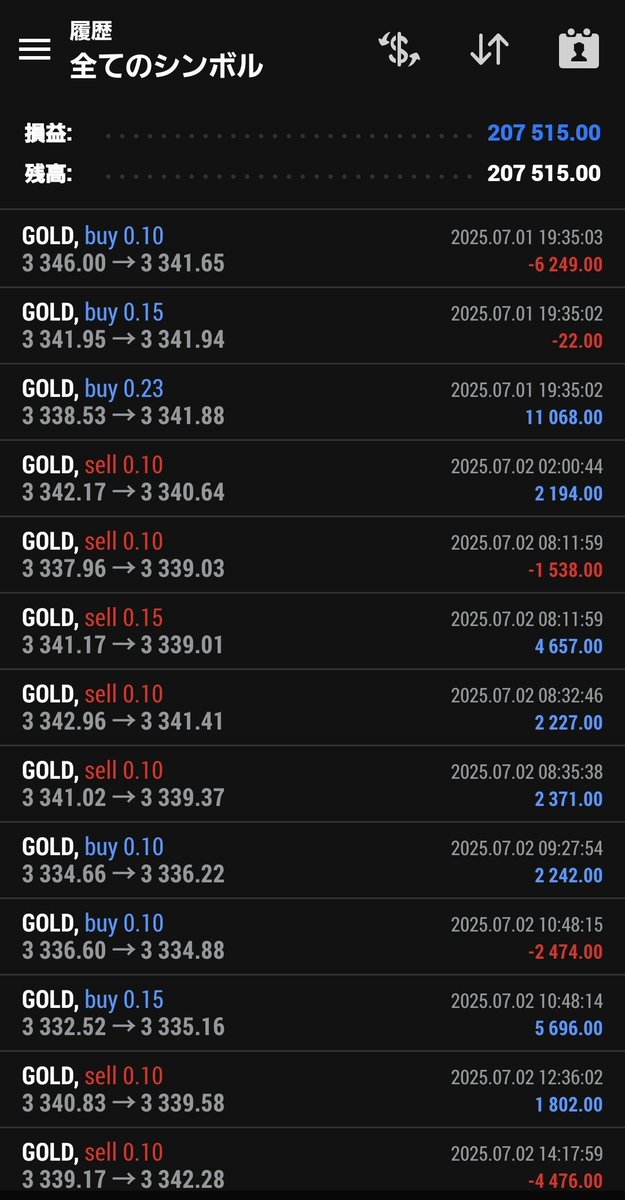This screenshot has height=1200, width=625.
Task: Open the hamburger drawer menu
Action: [x=35, y=49]
